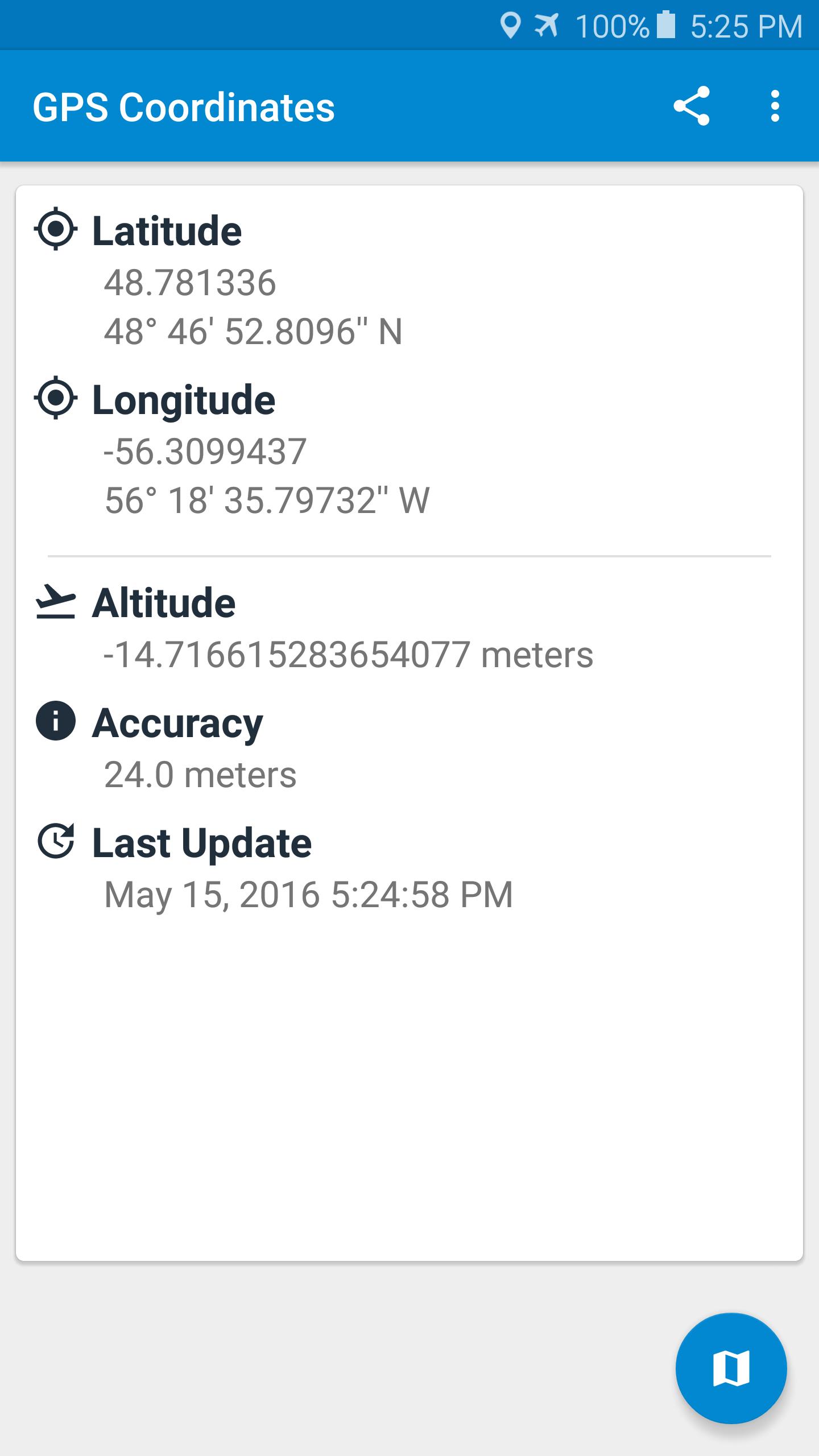Open the options menu from the top bar
This screenshot has width=819, height=1456.
[774, 108]
